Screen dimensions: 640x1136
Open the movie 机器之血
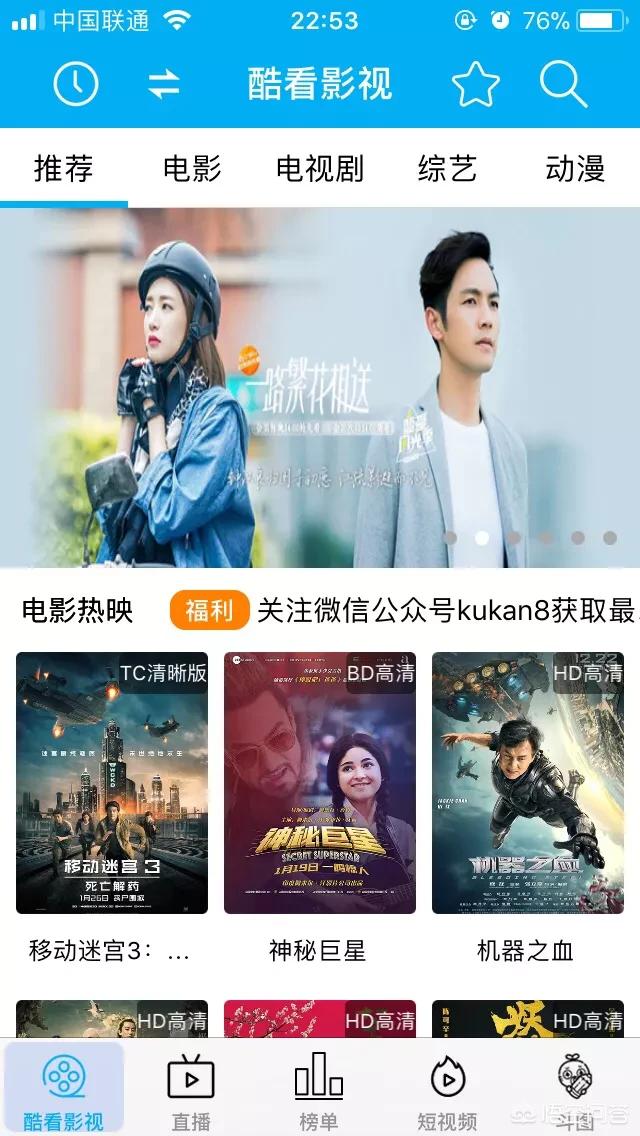528,783
